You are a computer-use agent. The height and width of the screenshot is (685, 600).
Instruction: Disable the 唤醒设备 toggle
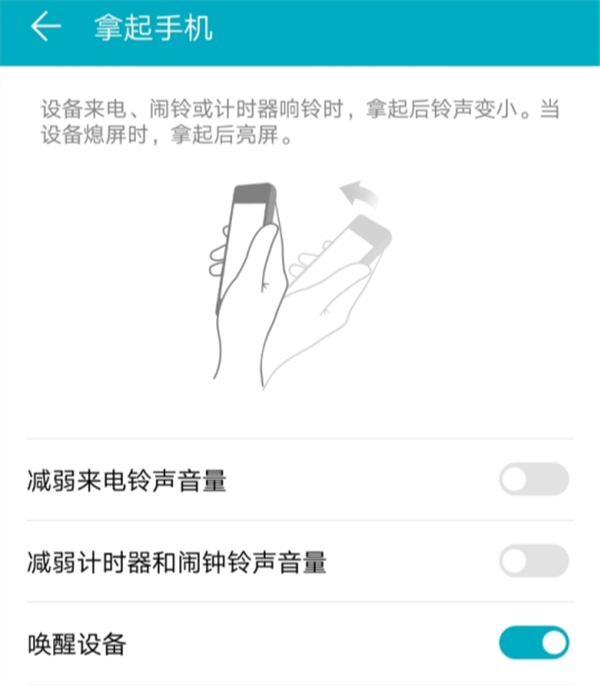[533, 642]
